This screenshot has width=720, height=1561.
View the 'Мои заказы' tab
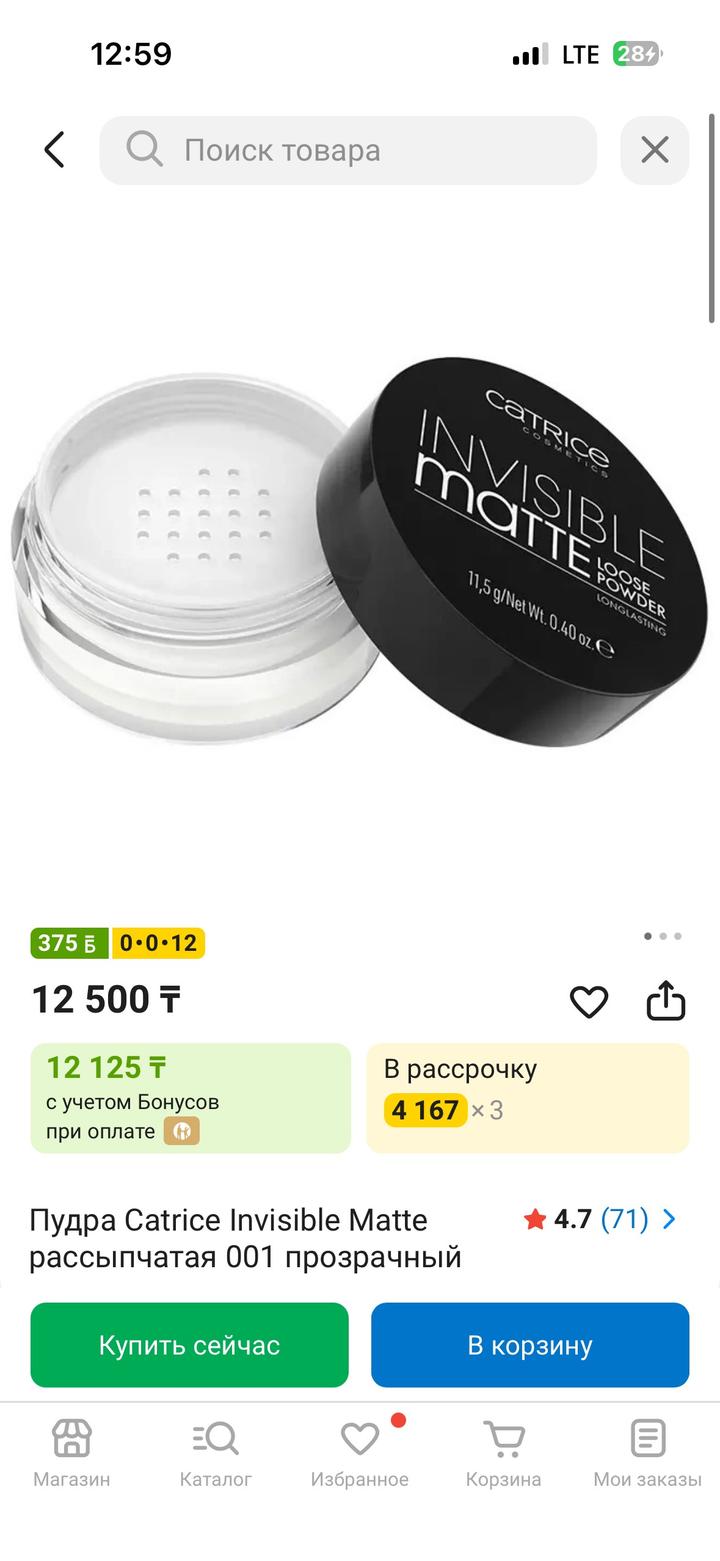point(648,1452)
